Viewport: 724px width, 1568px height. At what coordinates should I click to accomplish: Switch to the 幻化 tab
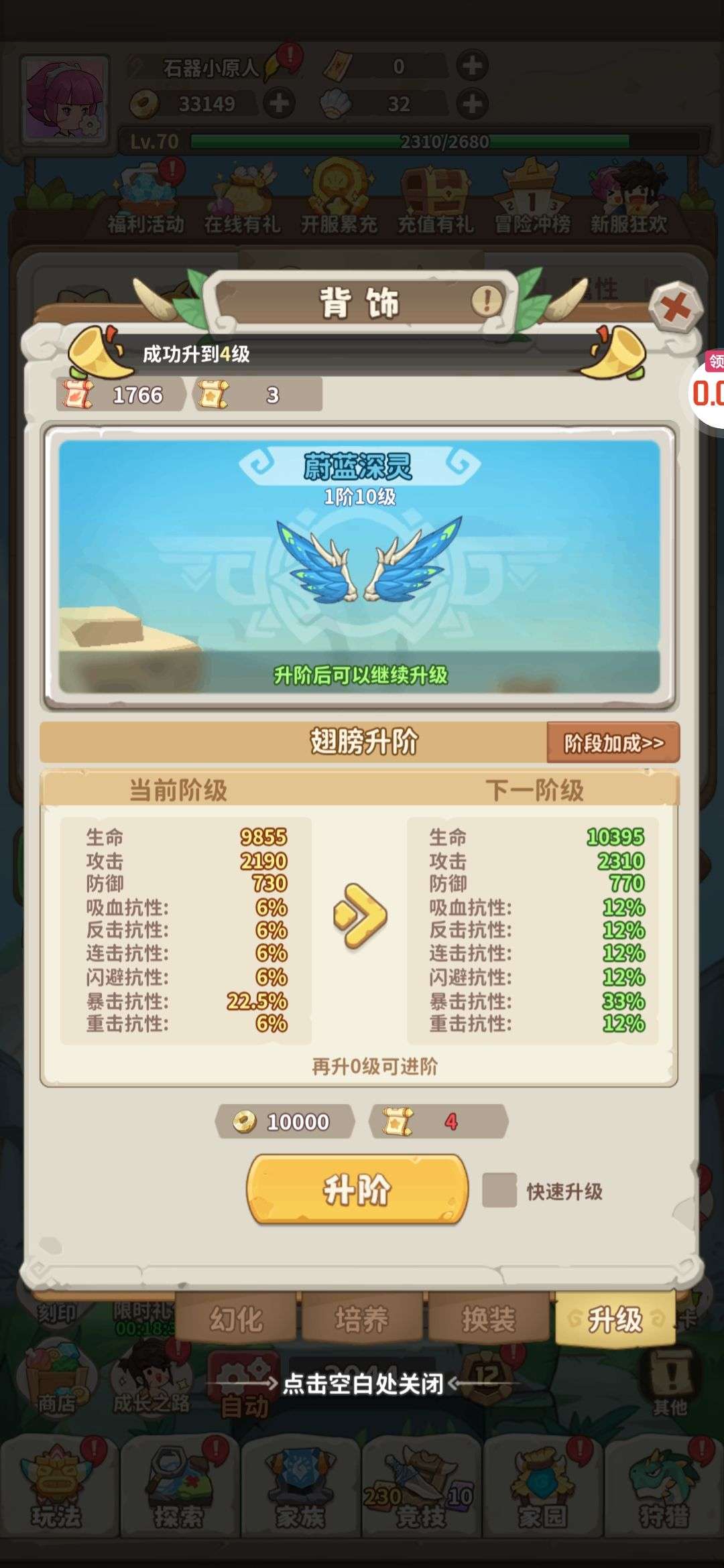click(x=236, y=1319)
